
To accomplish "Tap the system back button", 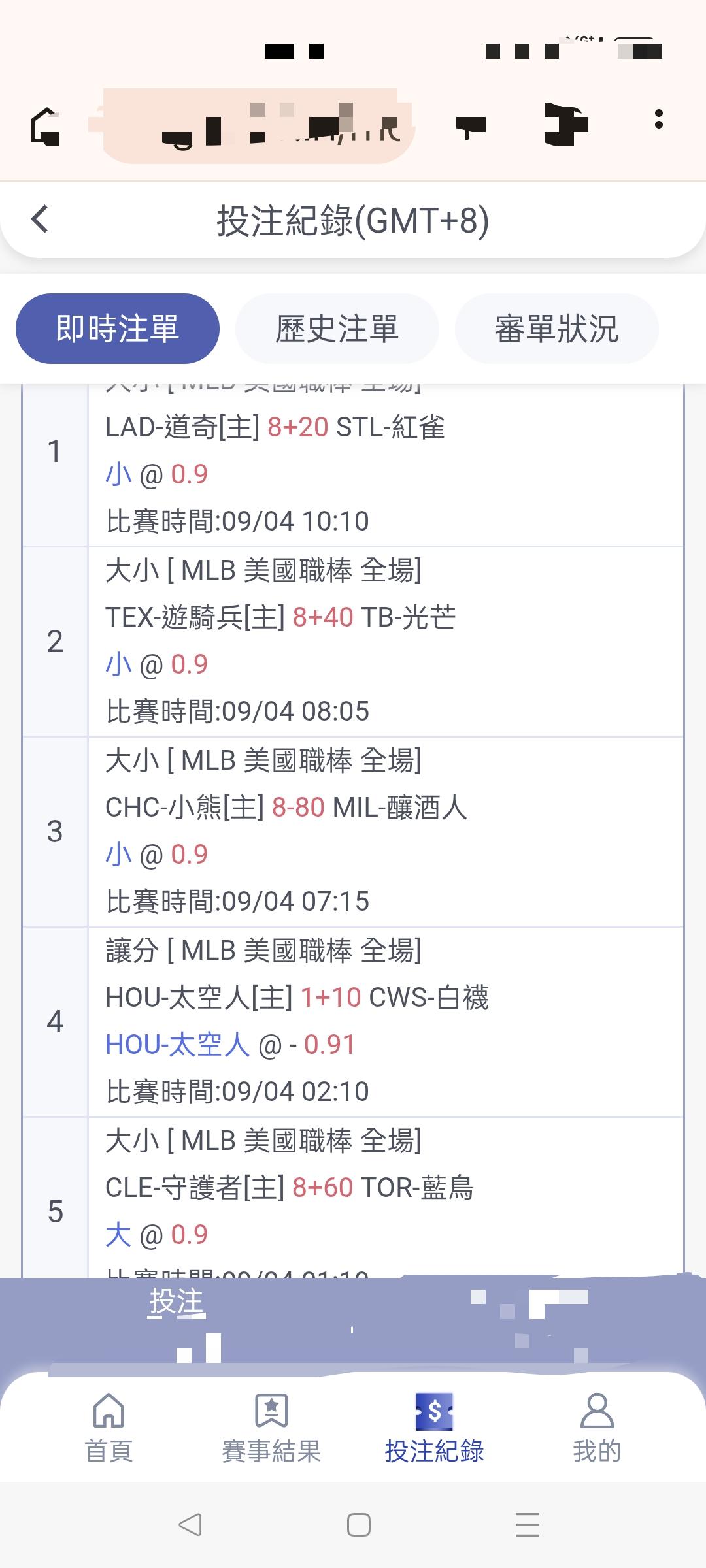I will (190, 1525).
